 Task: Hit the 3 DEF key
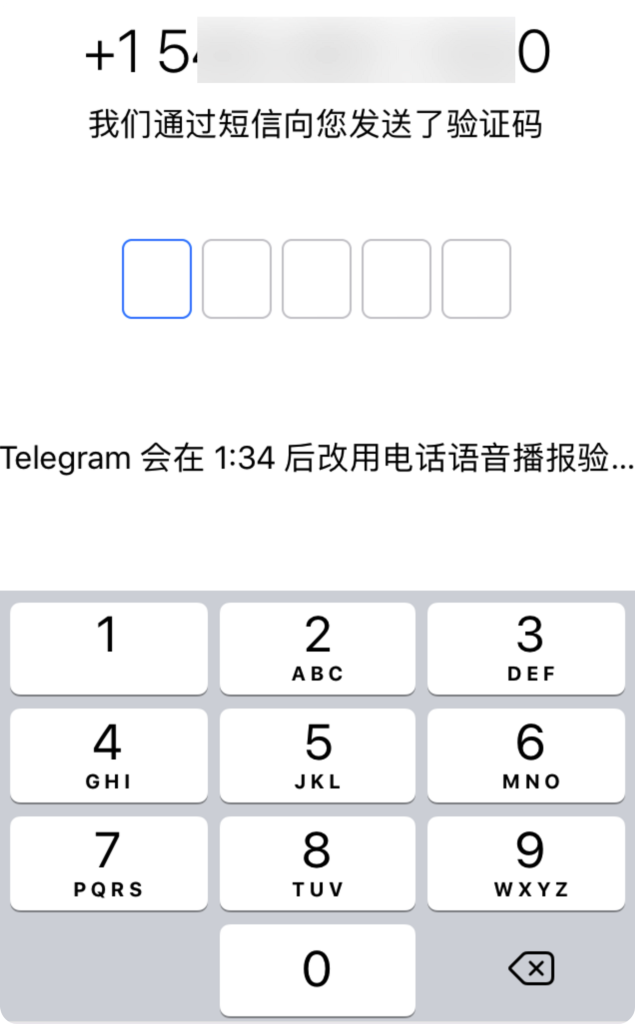point(529,648)
